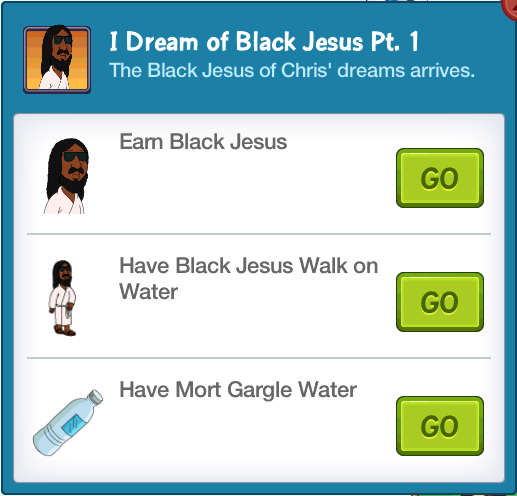Tap GO next to Earn Black Jesus
Screen dimensions: 517x496
coord(440,178)
